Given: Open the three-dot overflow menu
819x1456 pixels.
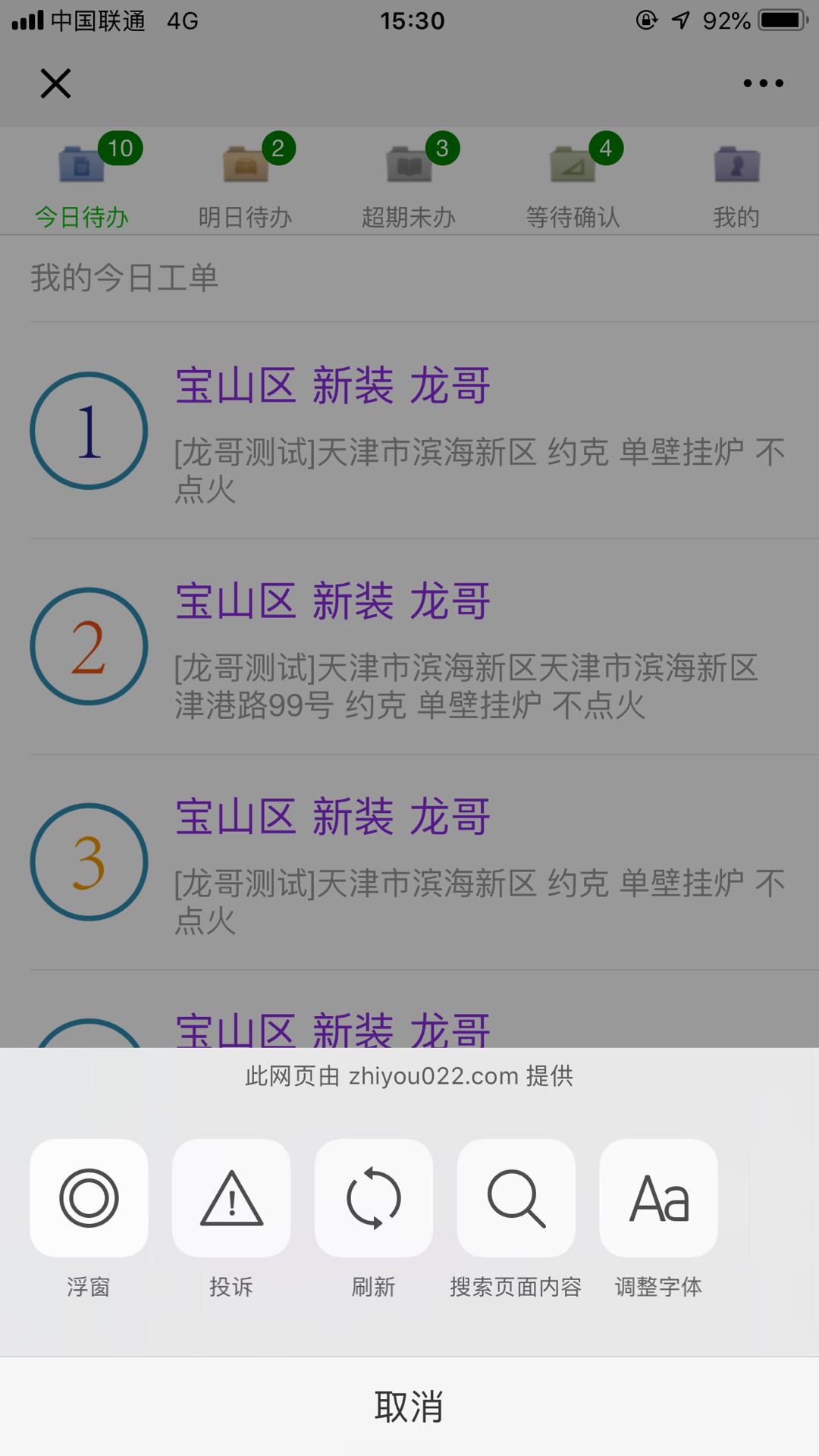Looking at the screenshot, I should tap(763, 83).
